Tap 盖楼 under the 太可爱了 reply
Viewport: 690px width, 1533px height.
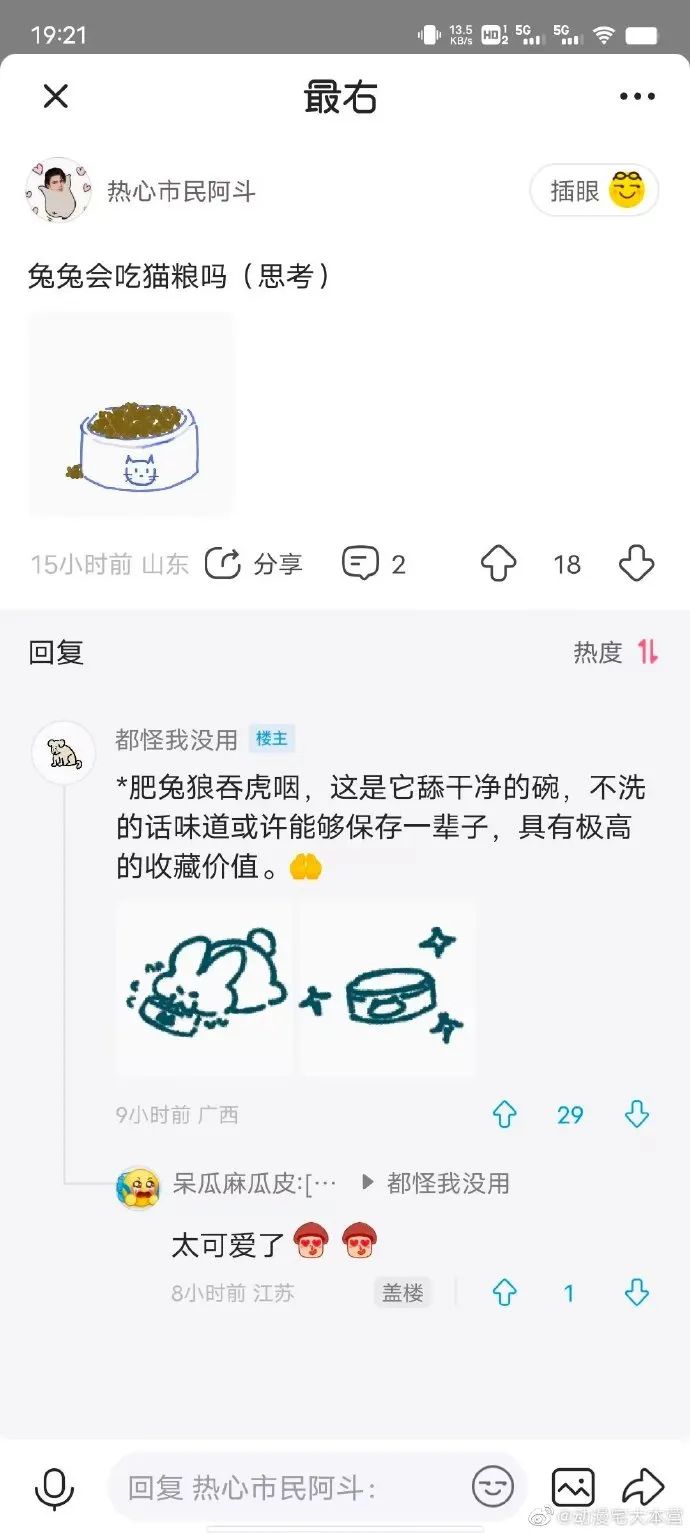[402, 1293]
